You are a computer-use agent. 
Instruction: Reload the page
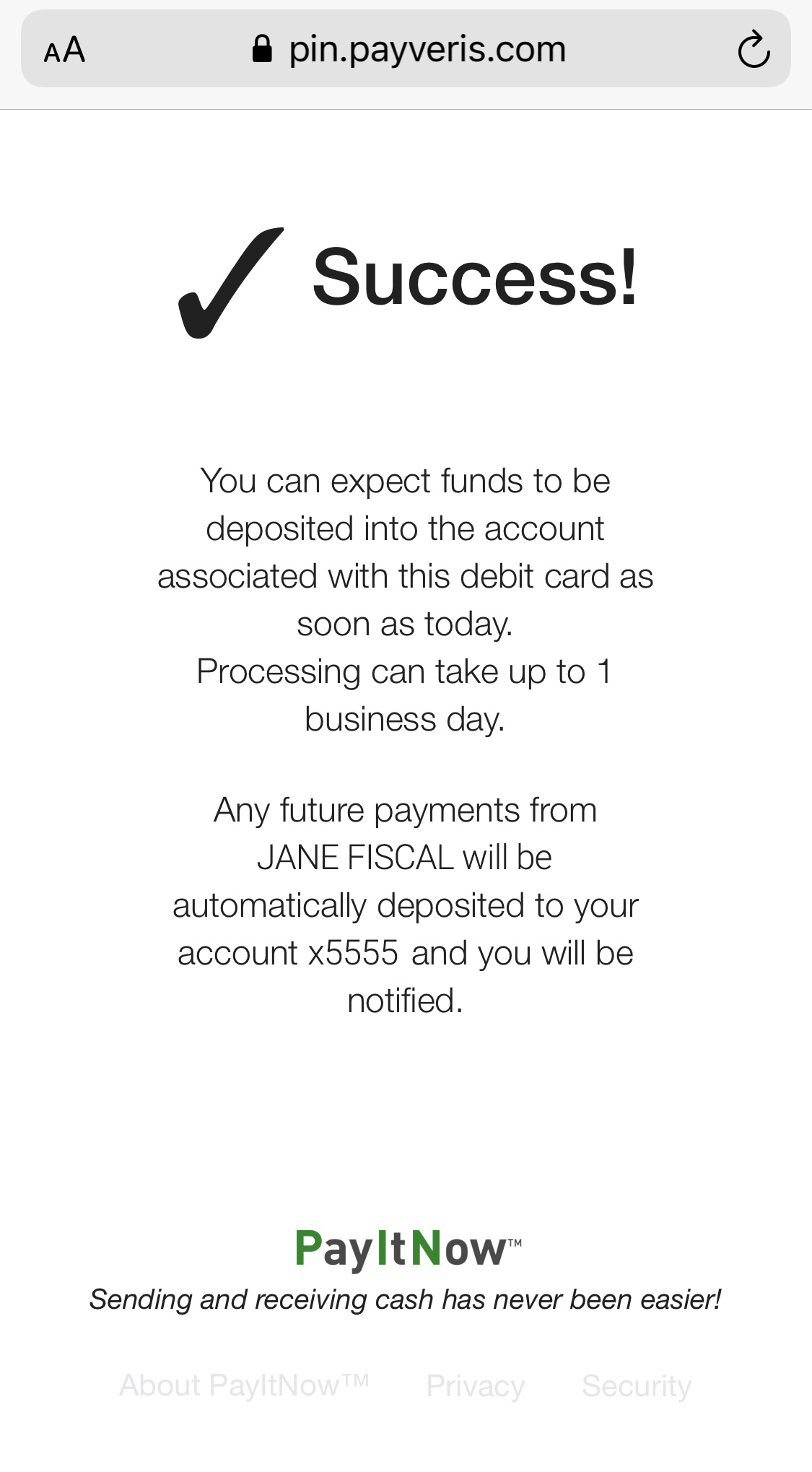754,50
